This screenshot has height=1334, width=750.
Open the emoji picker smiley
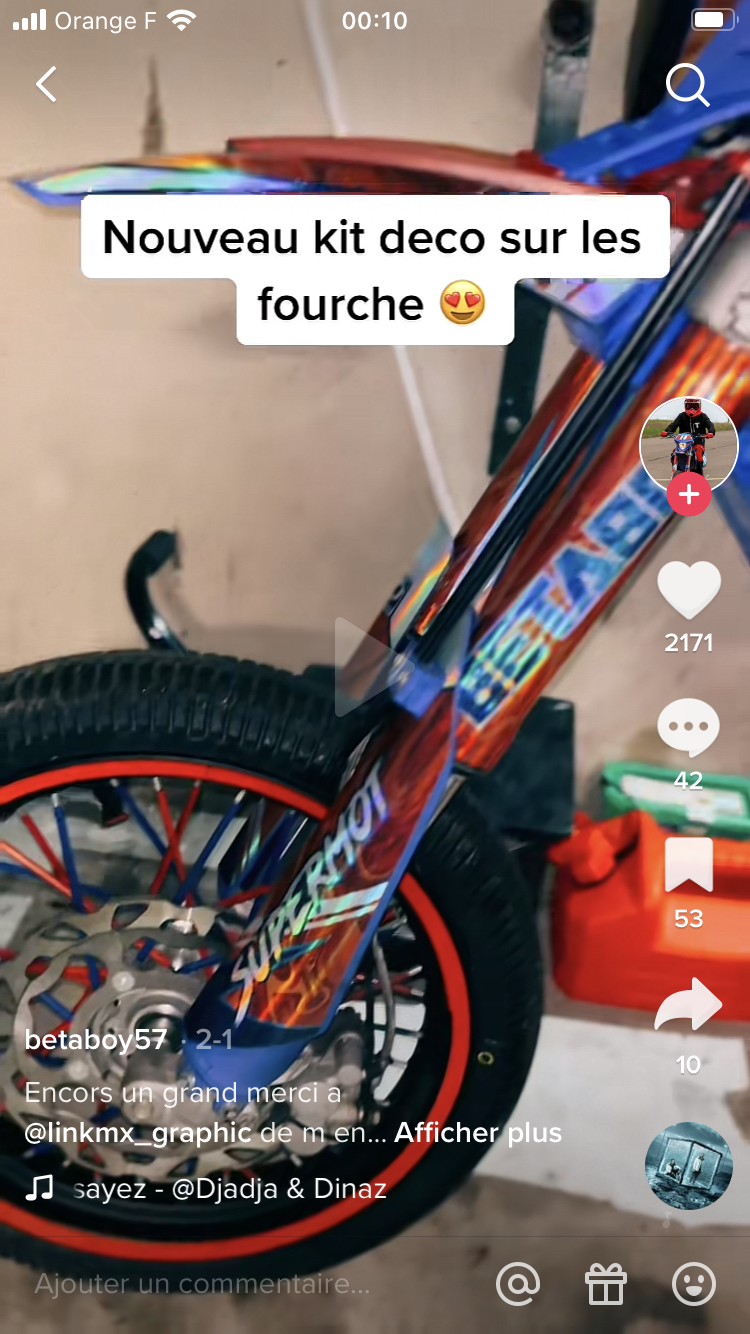pyautogui.click(x=694, y=1284)
